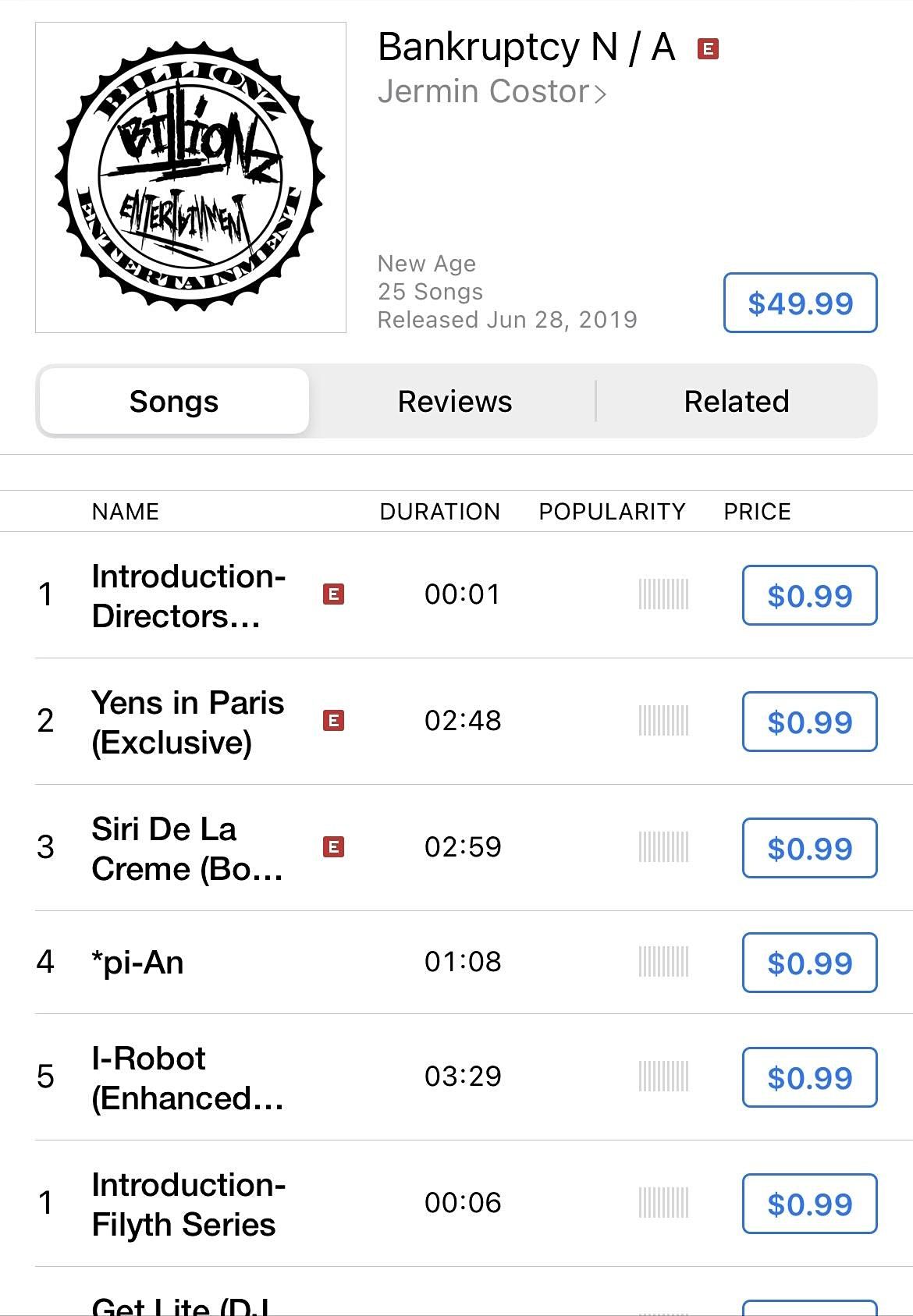
Task: Open artist page for Jermin Costor
Action: (x=491, y=92)
